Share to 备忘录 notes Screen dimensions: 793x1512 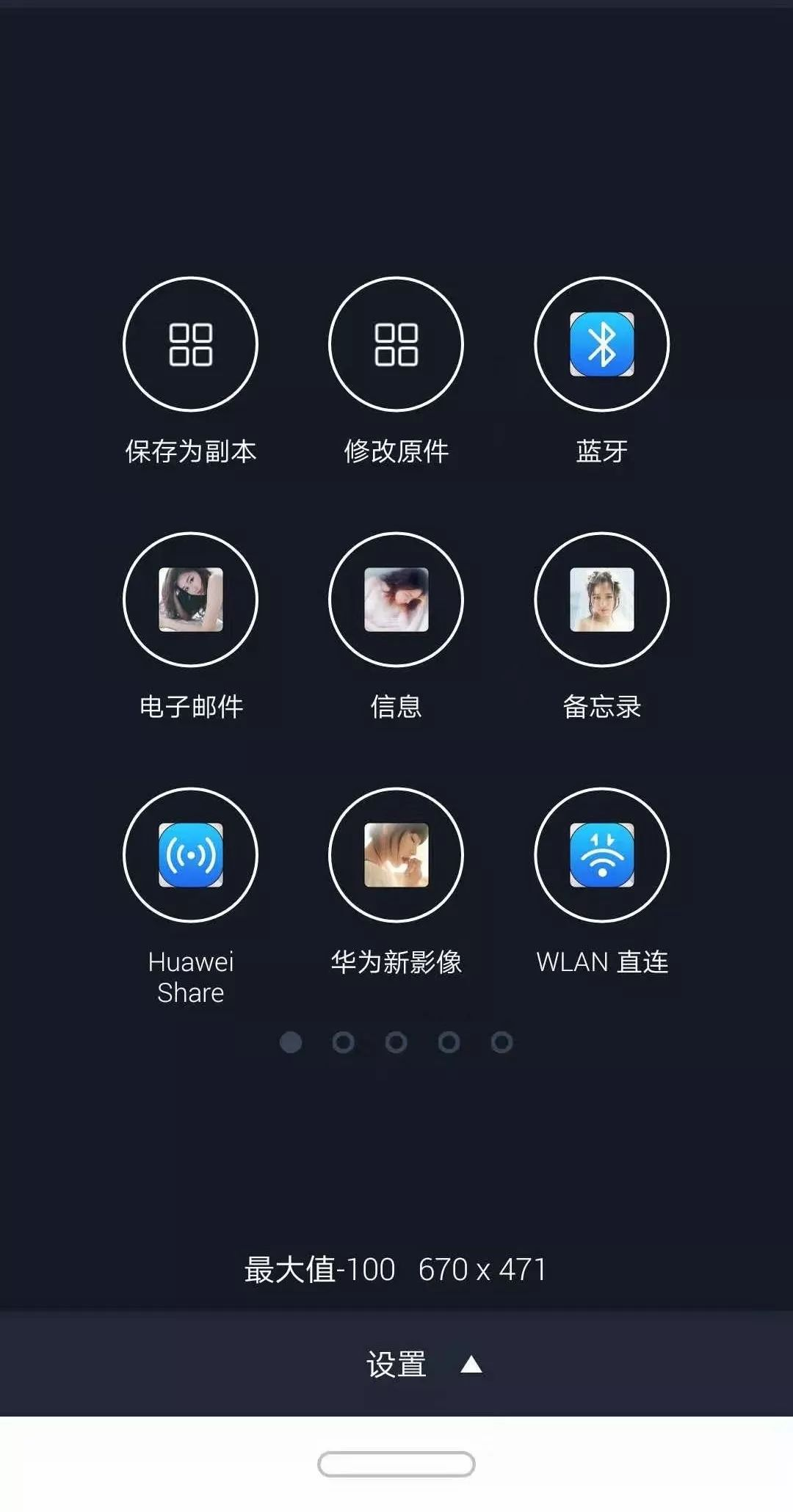click(601, 600)
